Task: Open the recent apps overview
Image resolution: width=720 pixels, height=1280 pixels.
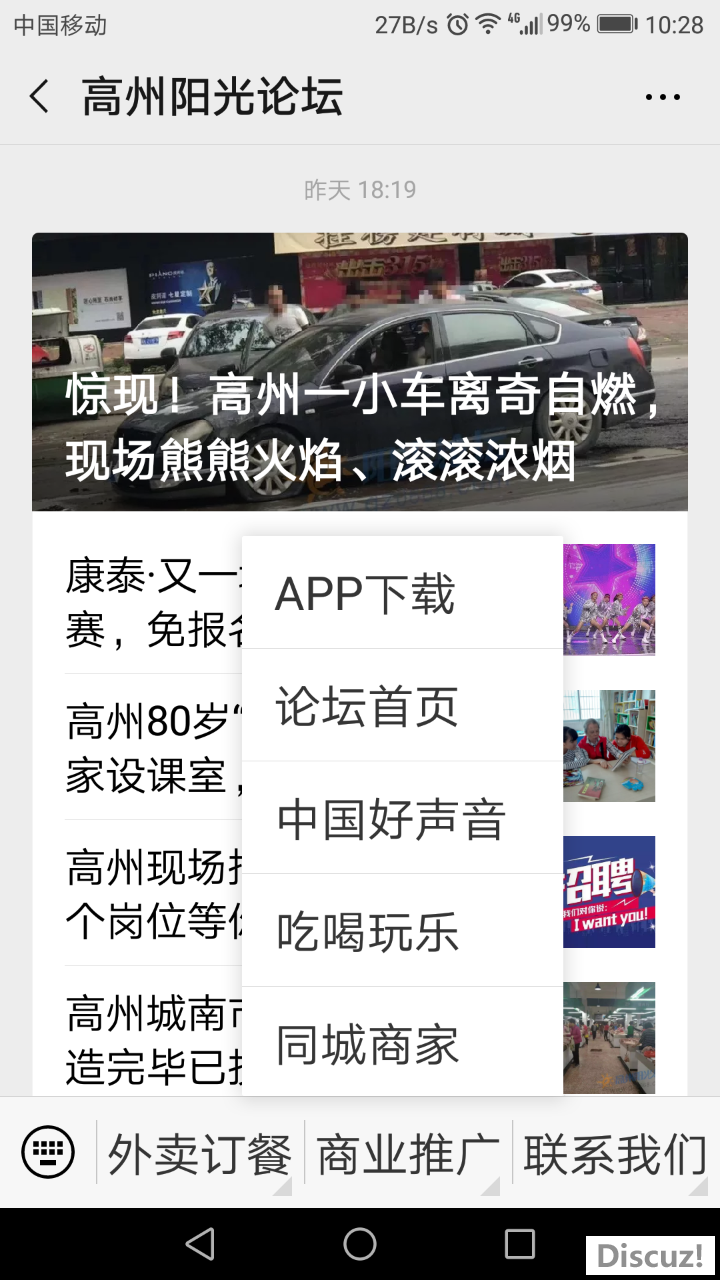Action: [x=519, y=1243]
